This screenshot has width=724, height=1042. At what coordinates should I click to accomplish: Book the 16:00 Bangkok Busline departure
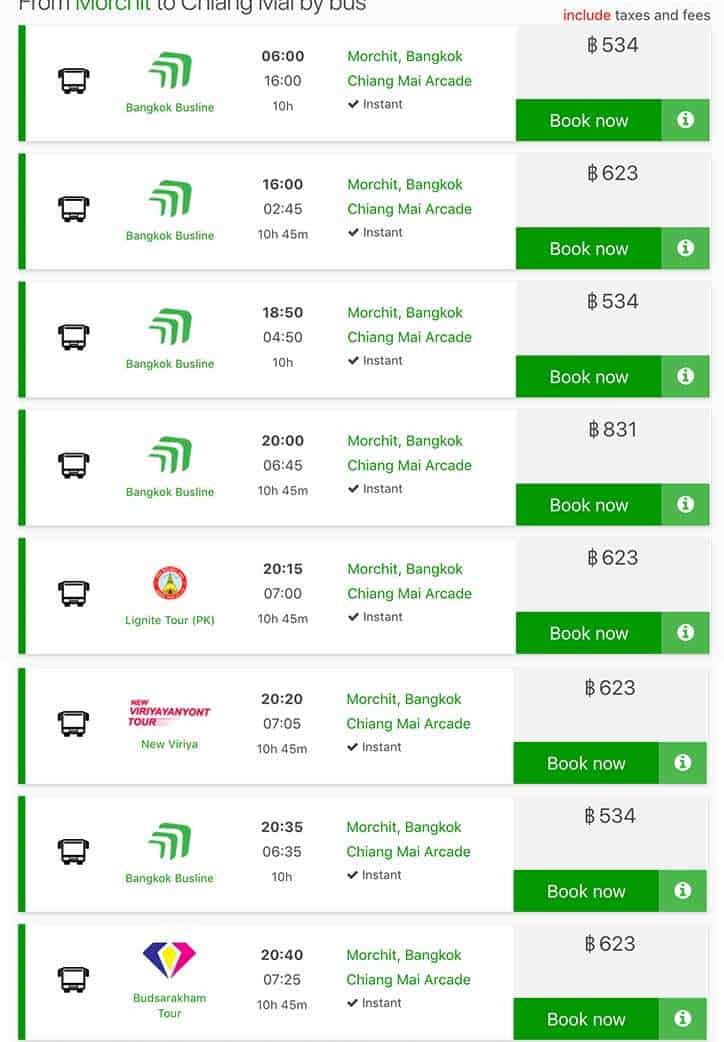[x=588, y=249]
